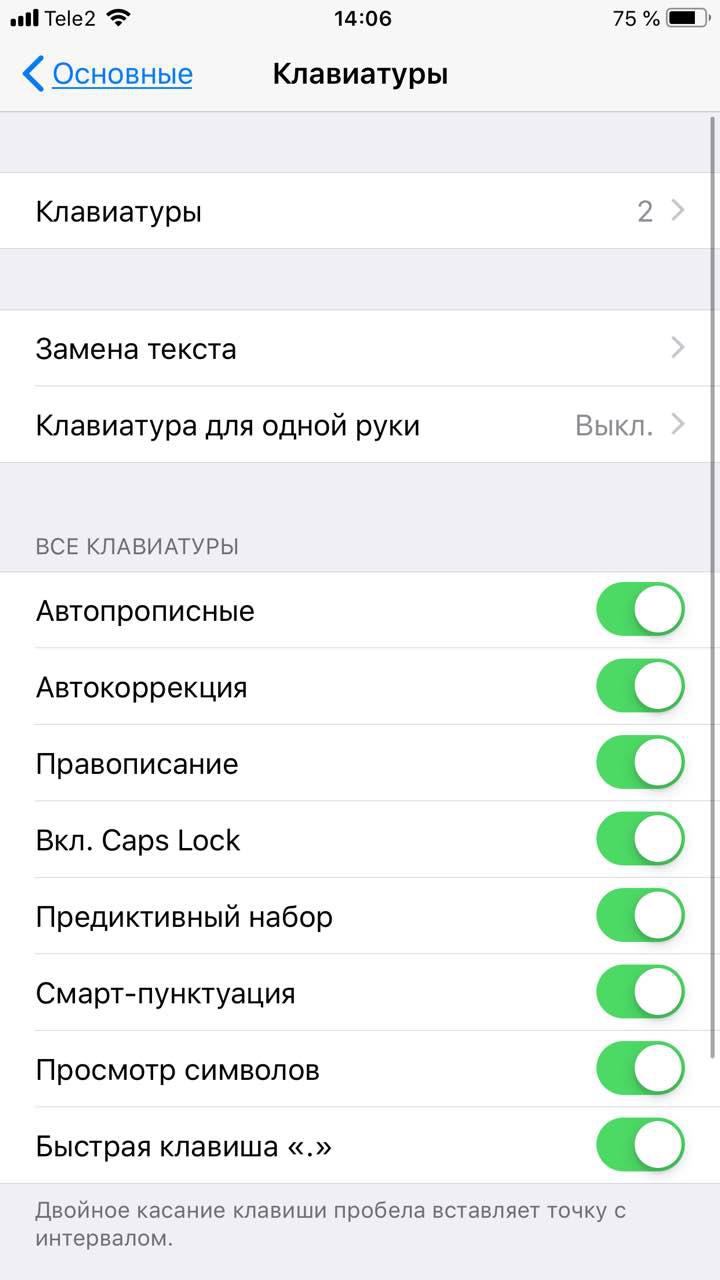Viewport: 720px width, 1280px height.
Task: Turn off Смарт-пунктуация
Action: tap(640, 992)
